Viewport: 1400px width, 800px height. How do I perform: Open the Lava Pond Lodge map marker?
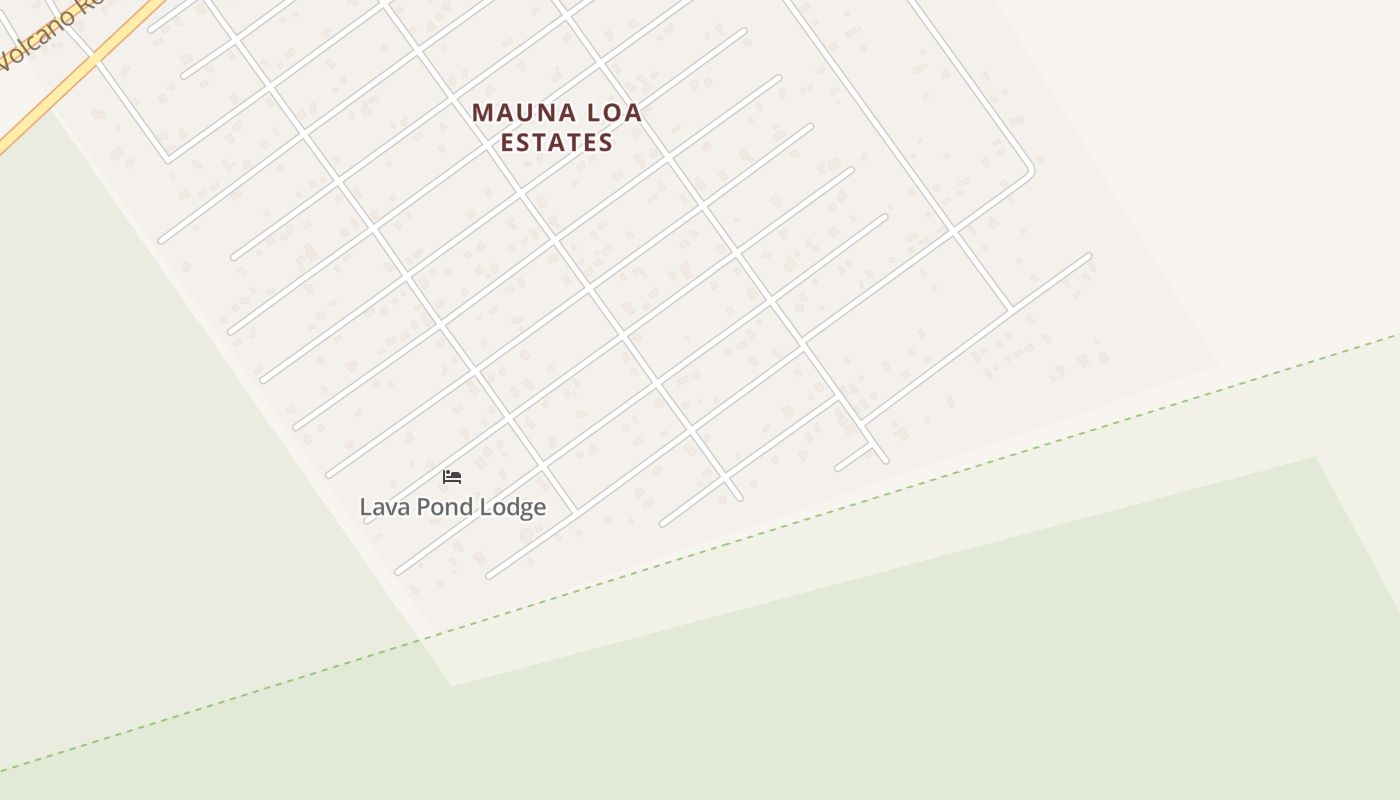452,478
